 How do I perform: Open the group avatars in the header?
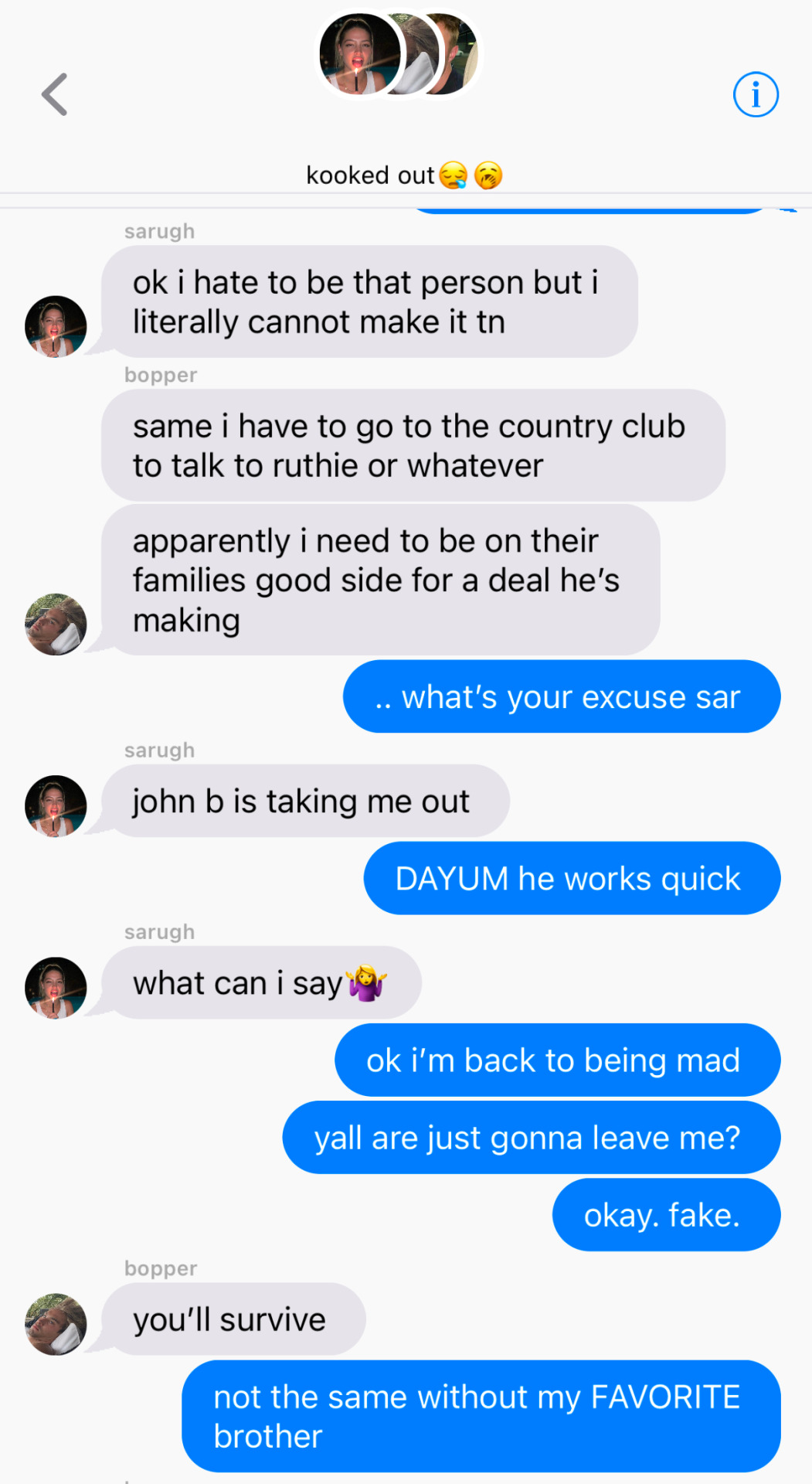click(x=398, y=54)
